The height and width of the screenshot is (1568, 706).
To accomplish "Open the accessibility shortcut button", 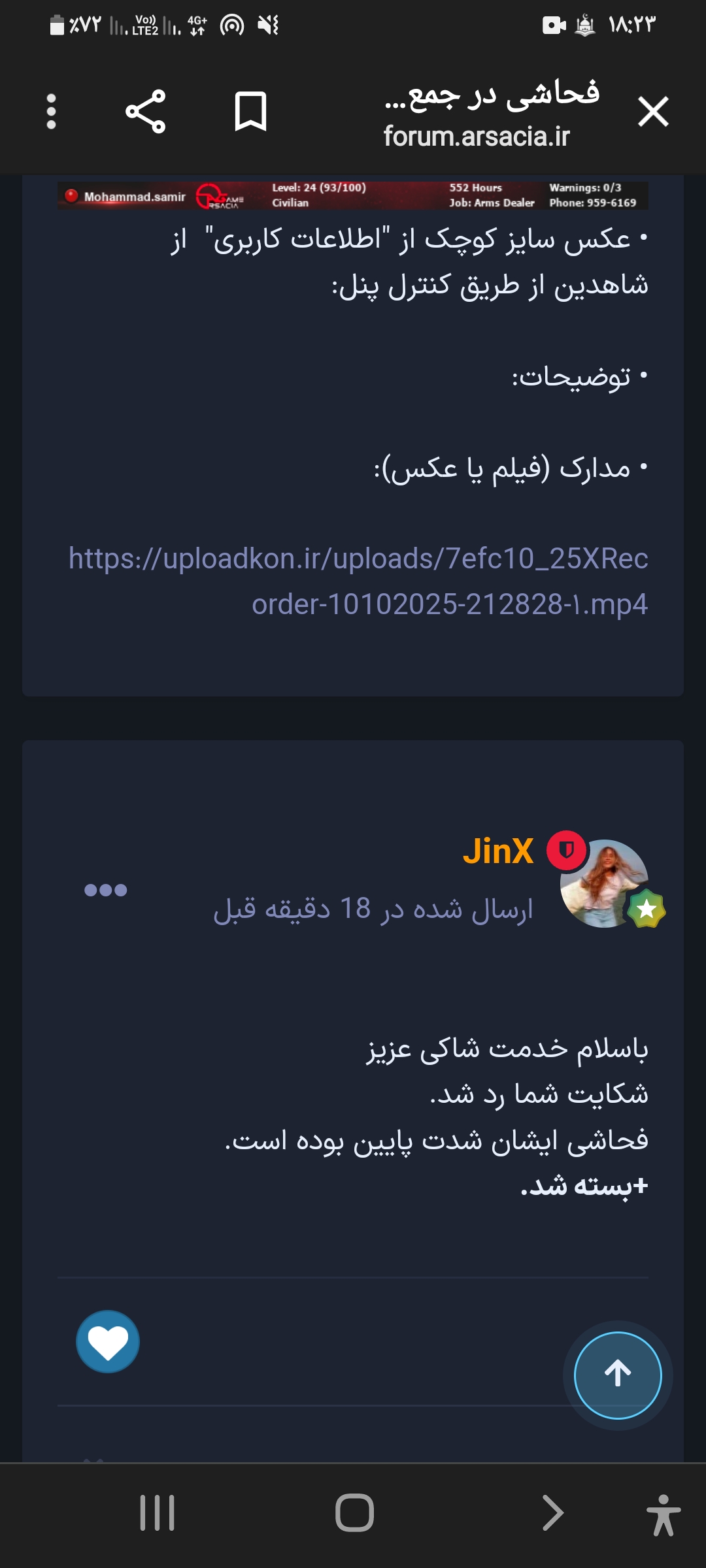I will point(663,1514).
